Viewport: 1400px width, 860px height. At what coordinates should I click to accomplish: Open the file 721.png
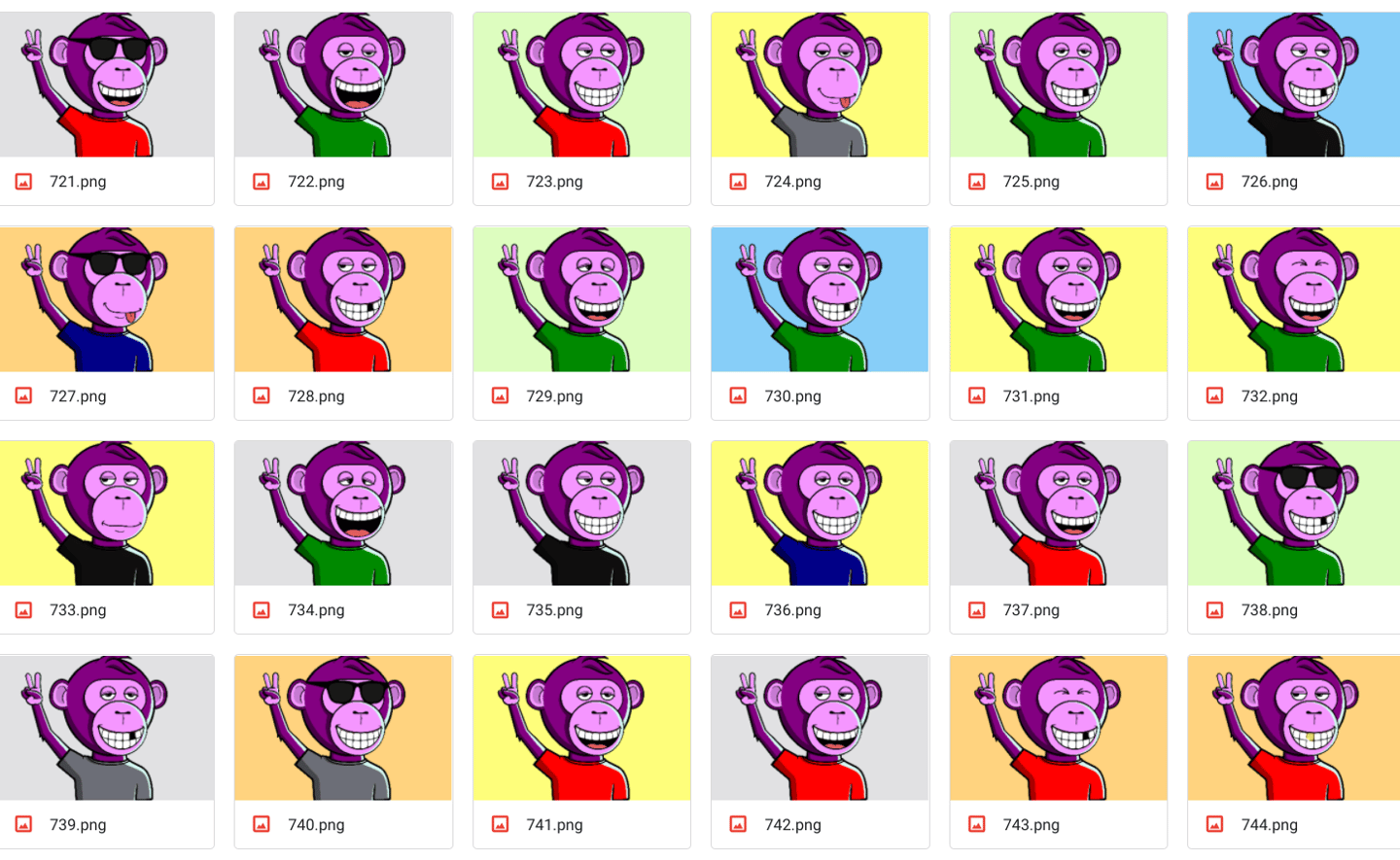(x=106, y=86)
